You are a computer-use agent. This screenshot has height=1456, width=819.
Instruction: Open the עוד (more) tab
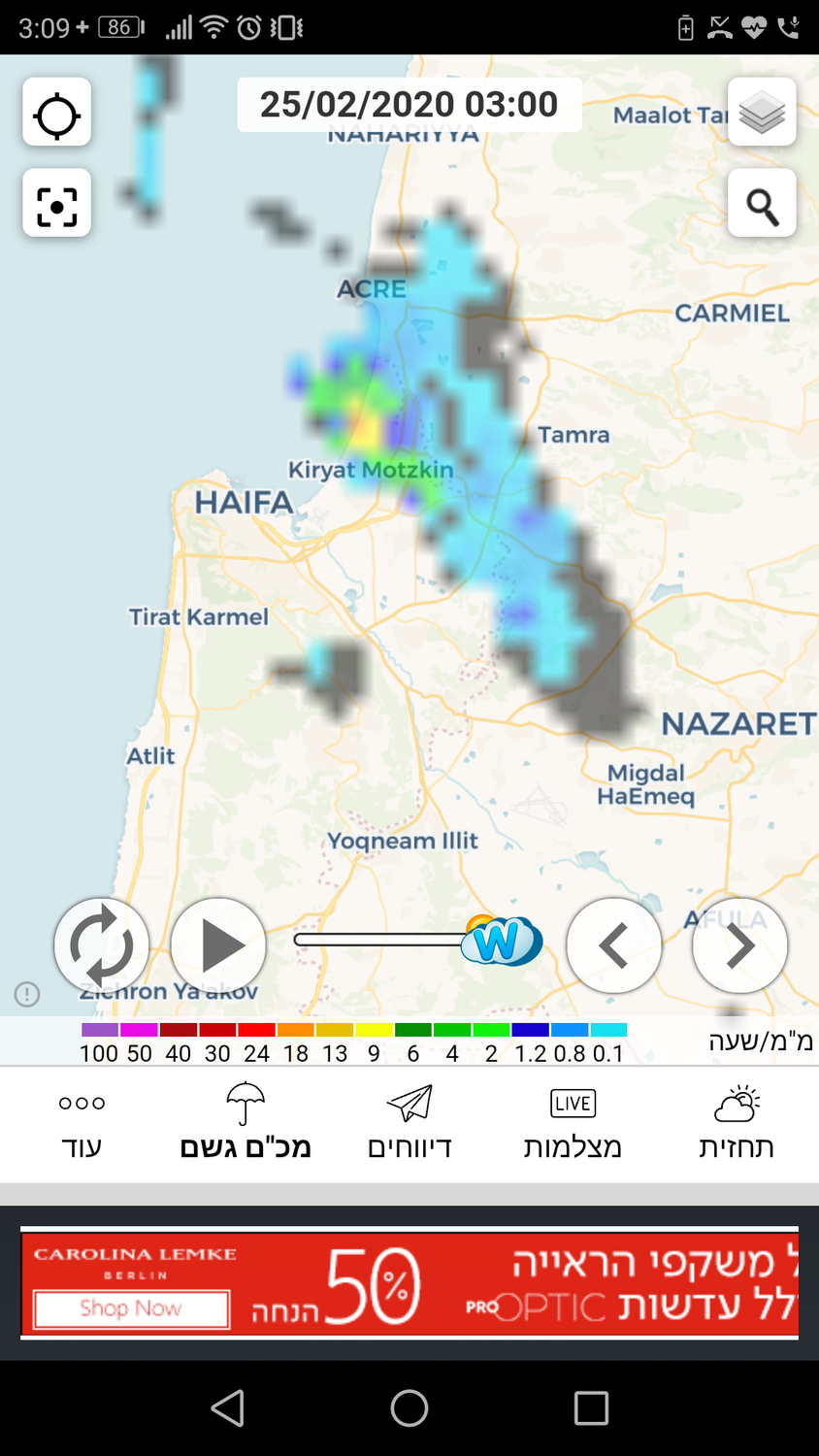point(82,1124)
